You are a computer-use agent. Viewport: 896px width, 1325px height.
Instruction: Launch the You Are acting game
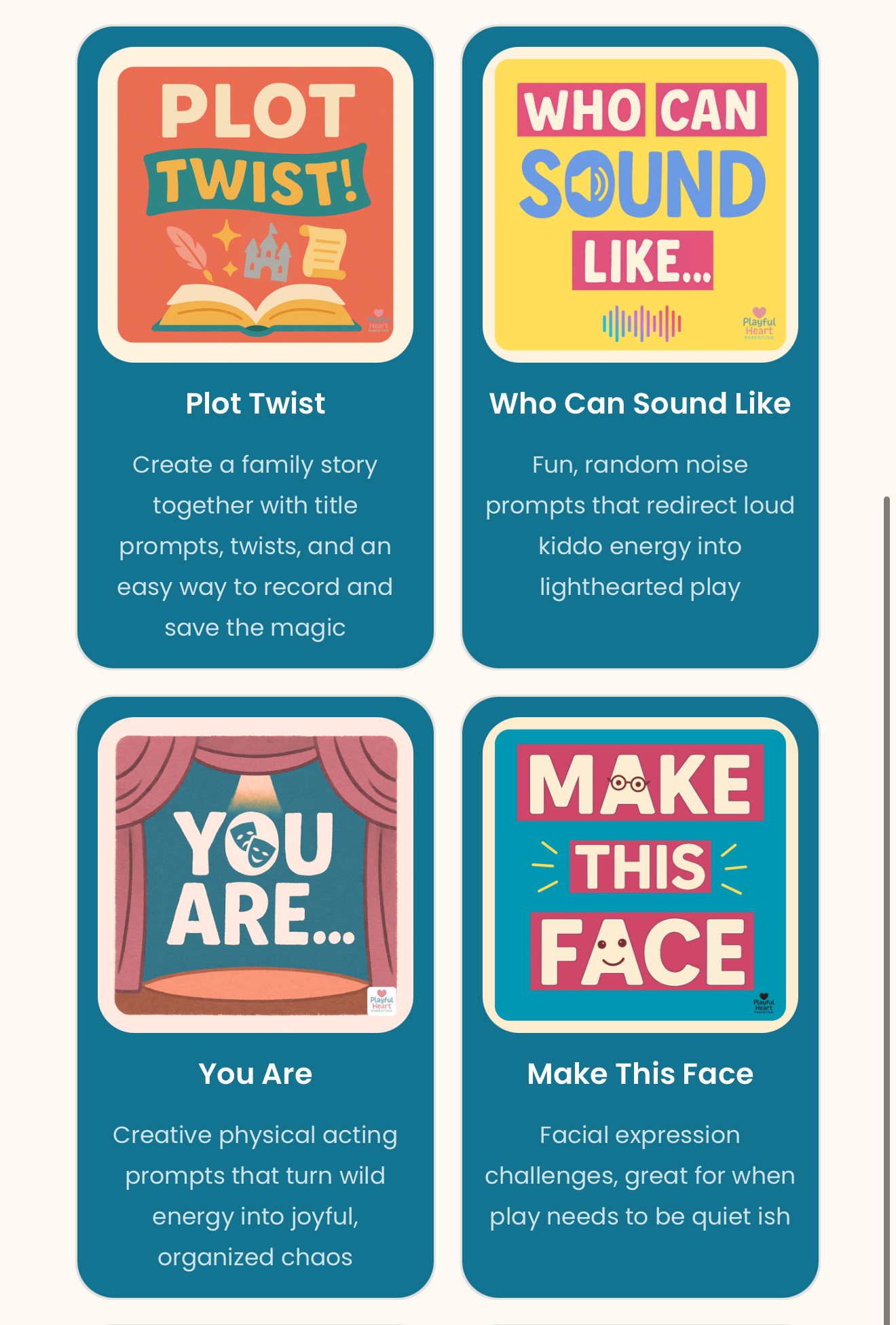tap(255, 996)
